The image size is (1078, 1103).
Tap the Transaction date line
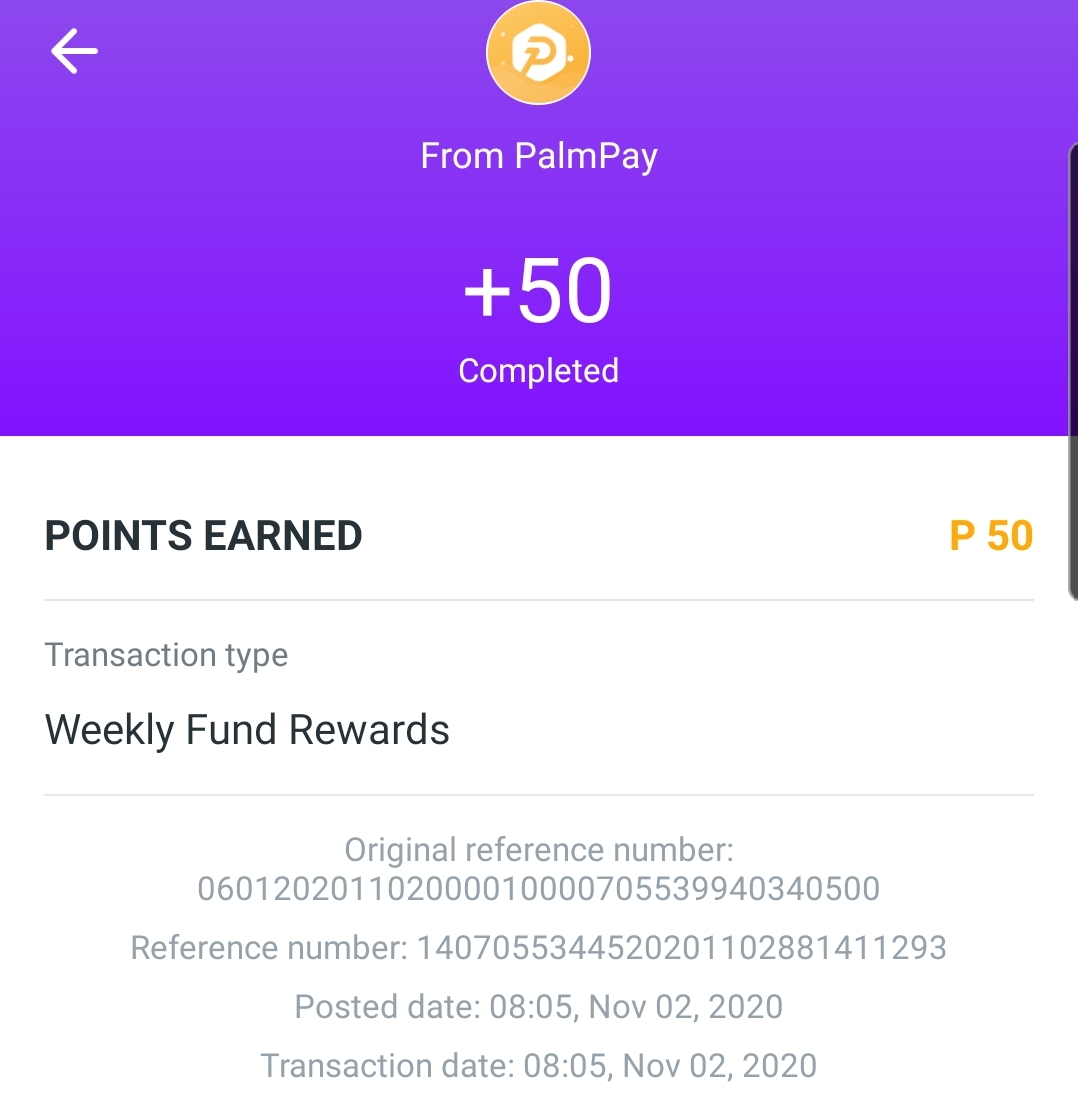coord(538,1066)
